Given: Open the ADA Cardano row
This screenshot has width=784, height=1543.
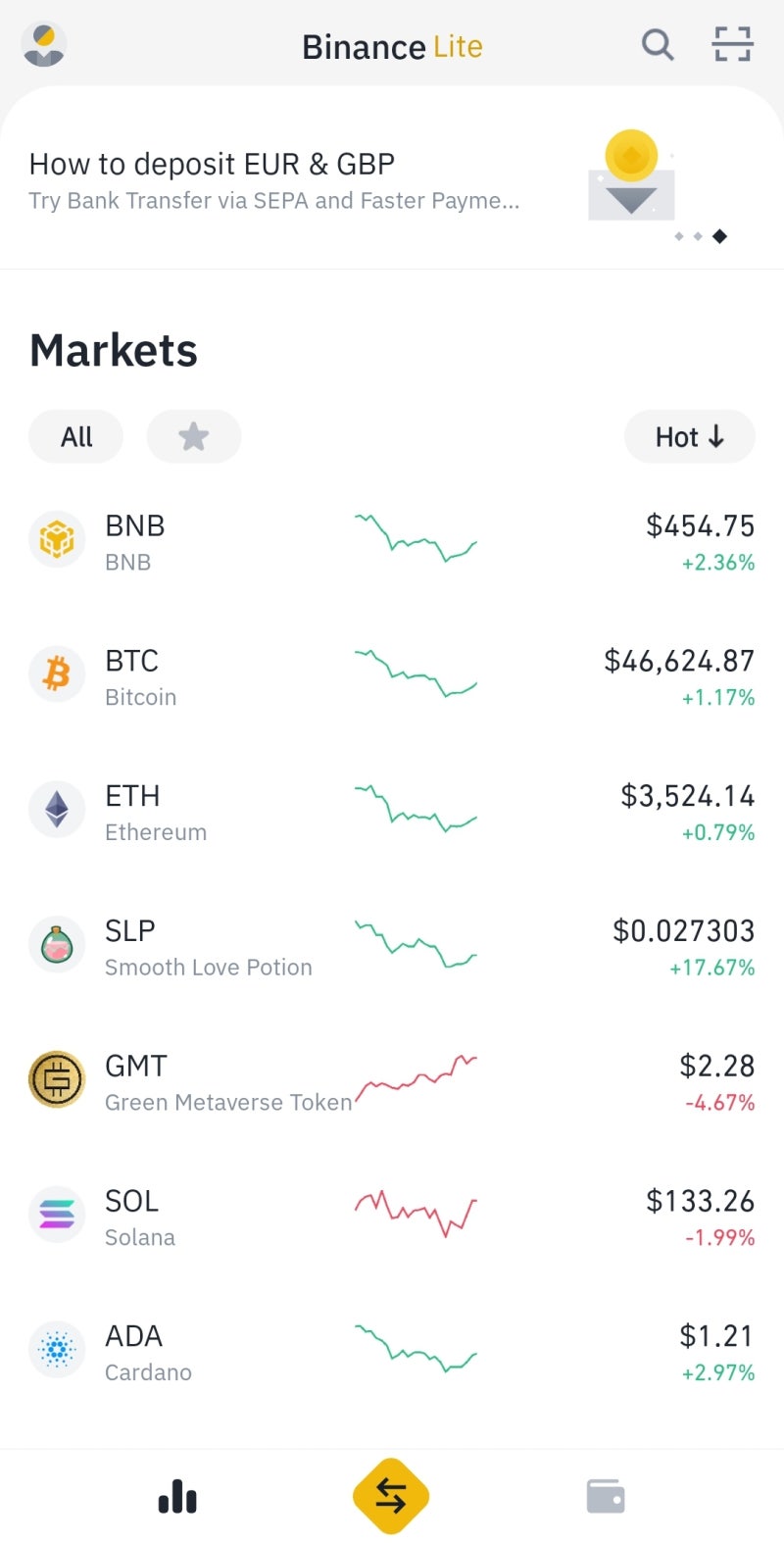Looking at the screenshot, I should pos(392,1353).
